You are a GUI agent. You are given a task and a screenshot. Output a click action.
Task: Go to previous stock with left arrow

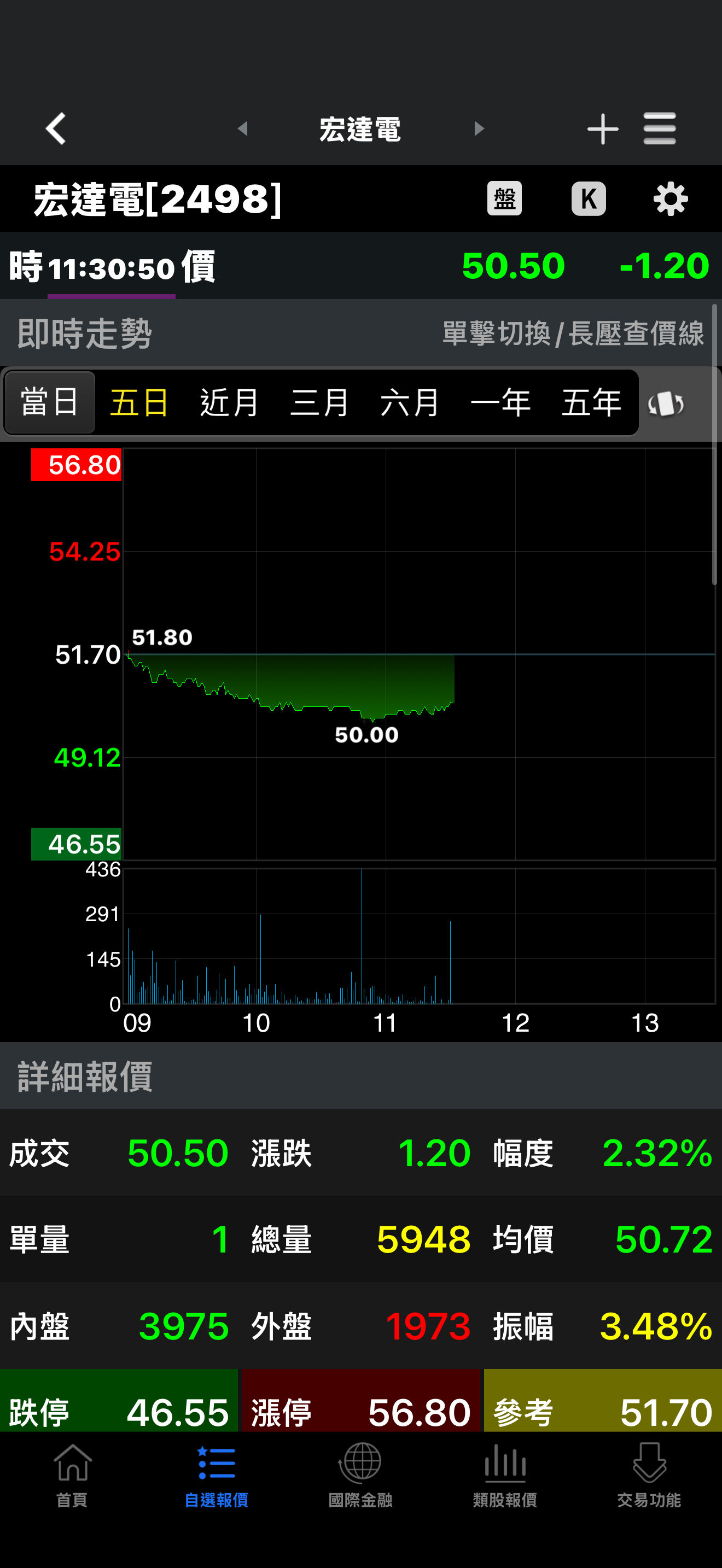pyautogui.click(x=244, y=128)
